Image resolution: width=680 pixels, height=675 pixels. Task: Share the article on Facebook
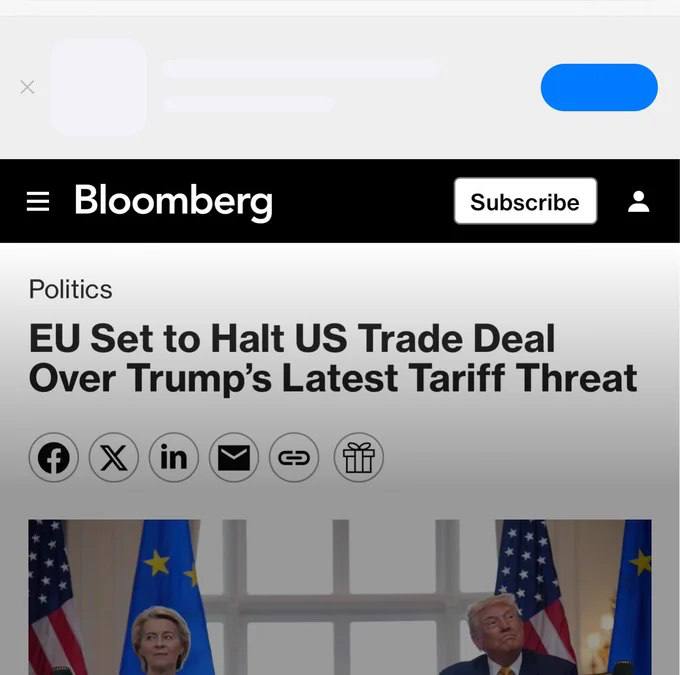point(53,458)
